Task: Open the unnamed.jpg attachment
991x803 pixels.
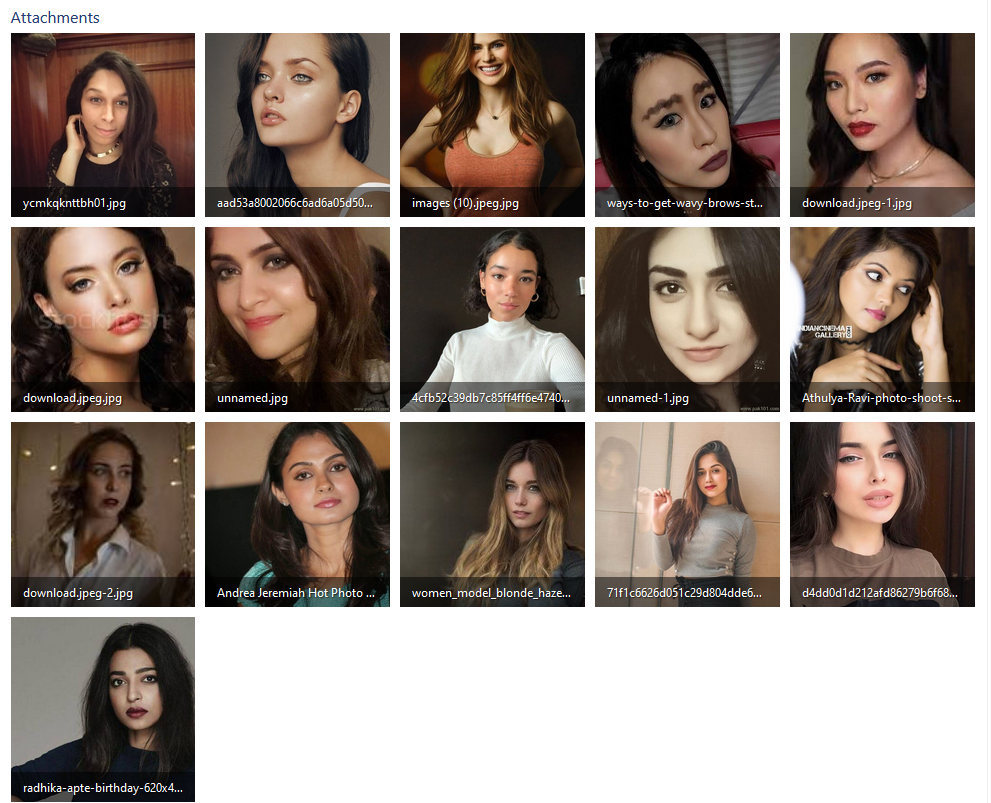Action: click(x=297, y=319)
